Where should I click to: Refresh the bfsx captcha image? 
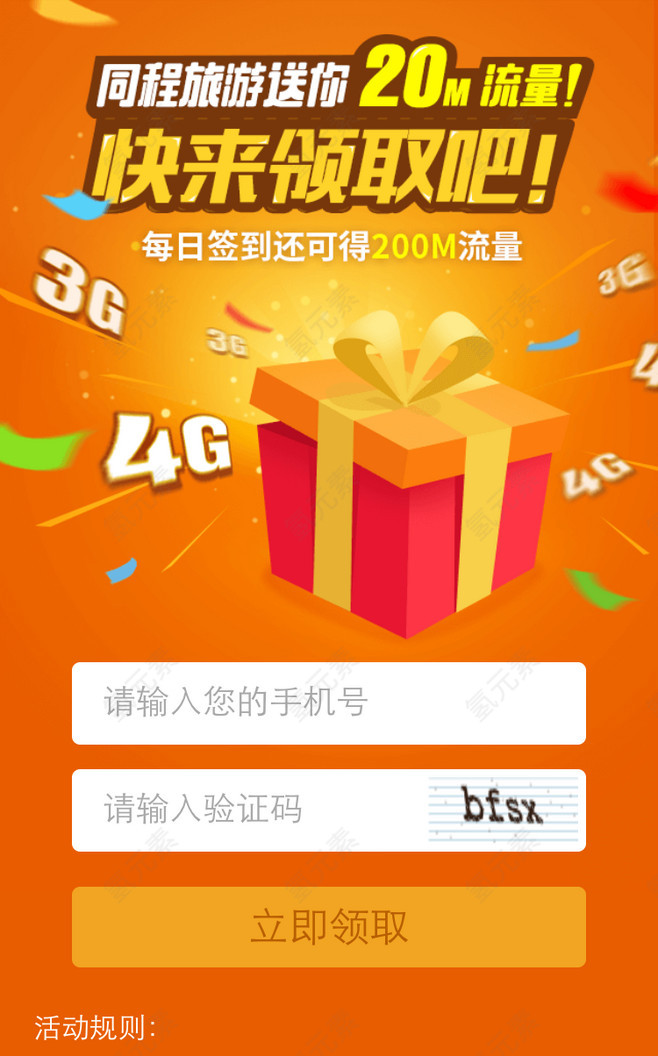[504, 808]
